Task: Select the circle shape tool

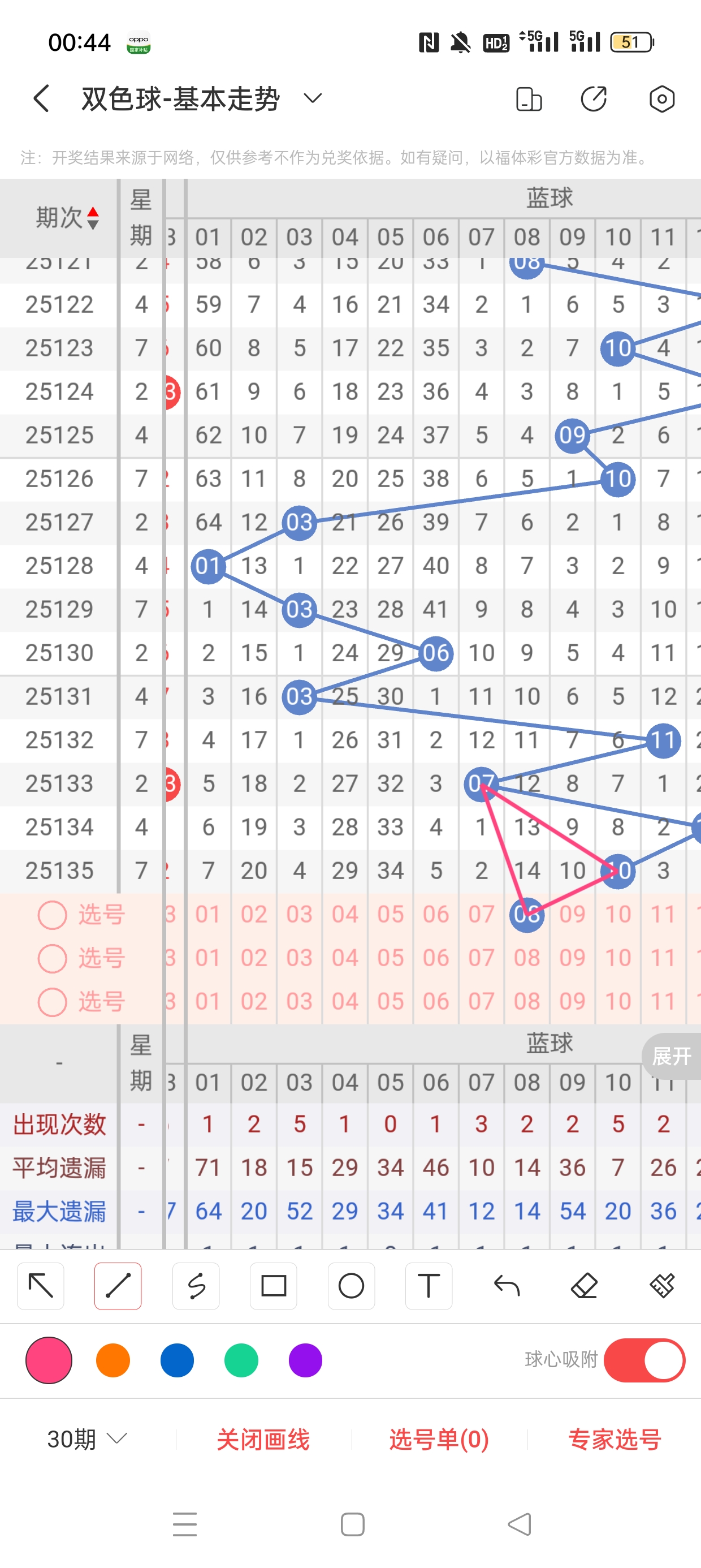Action: [x=351, y=1286]
